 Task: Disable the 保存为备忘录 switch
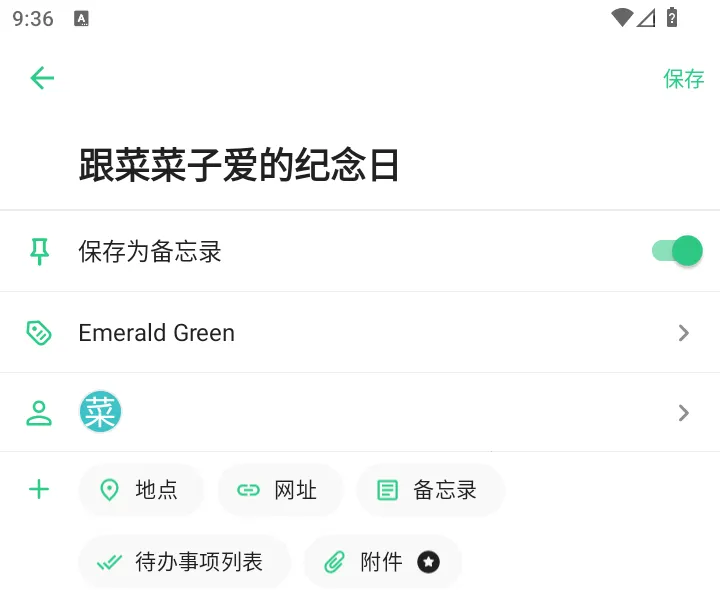pyautogui.click(x=678, y=251)
